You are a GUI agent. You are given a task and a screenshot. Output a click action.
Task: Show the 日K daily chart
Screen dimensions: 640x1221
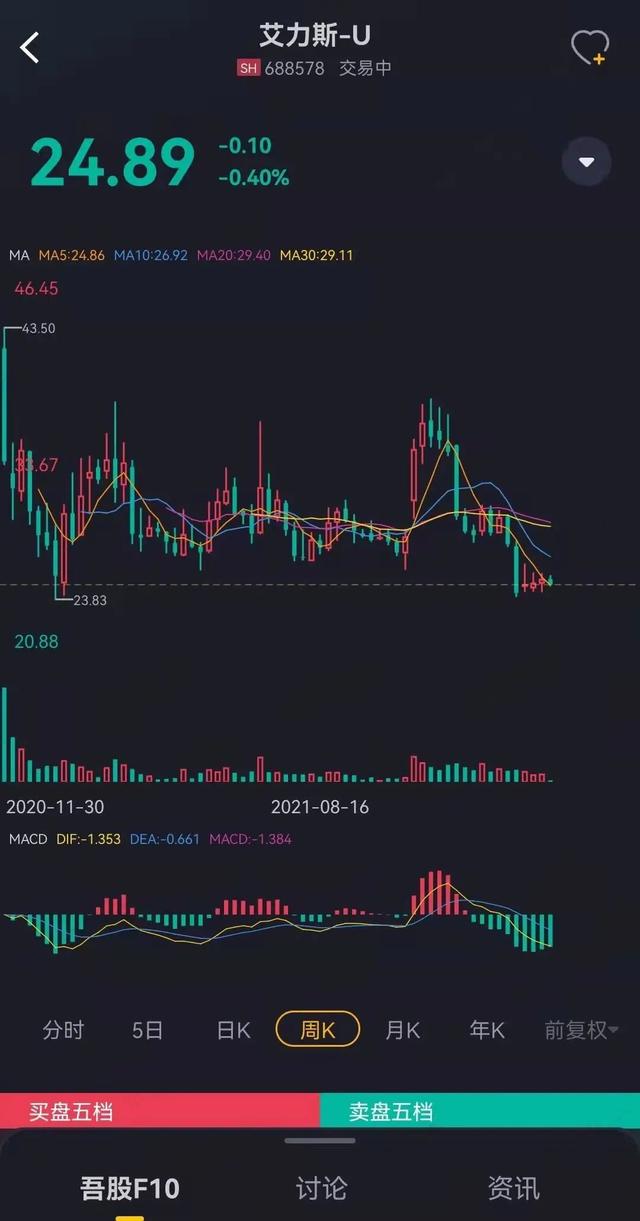pyautogui.click(x=233, y=1030)
